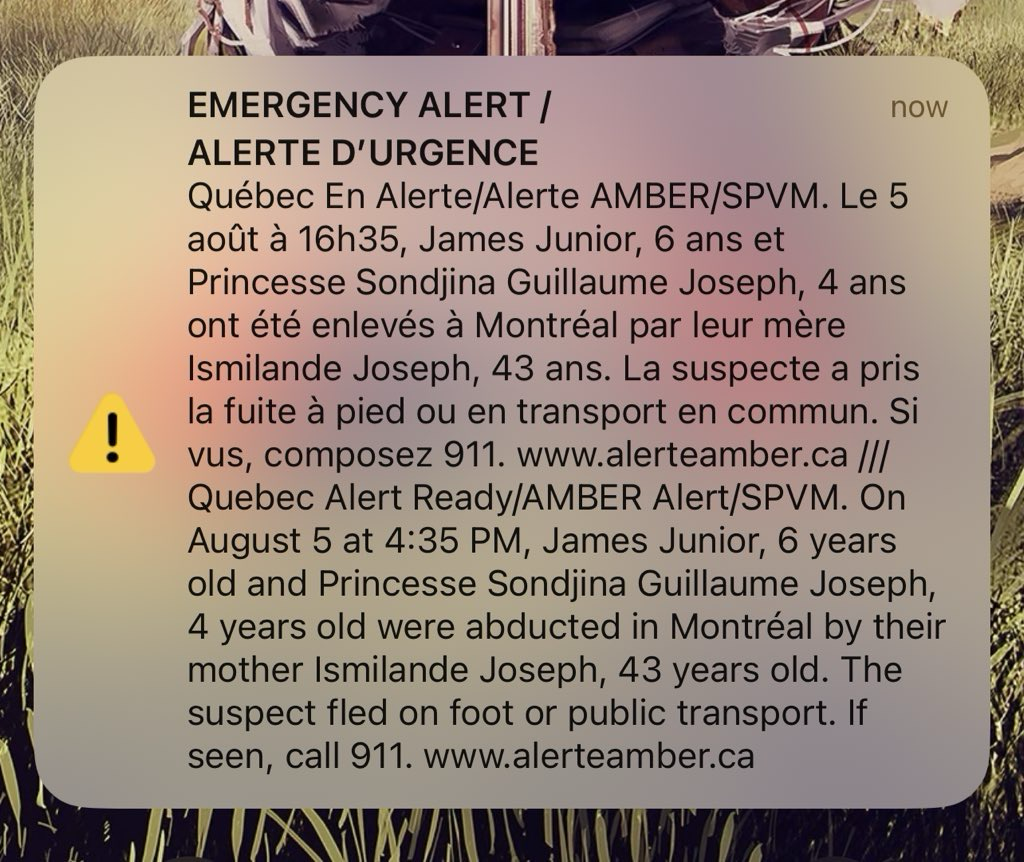Open the AMBER emergency alert notification
Image resolution: width=1024 pixels, height=862 pixels.
512,430
